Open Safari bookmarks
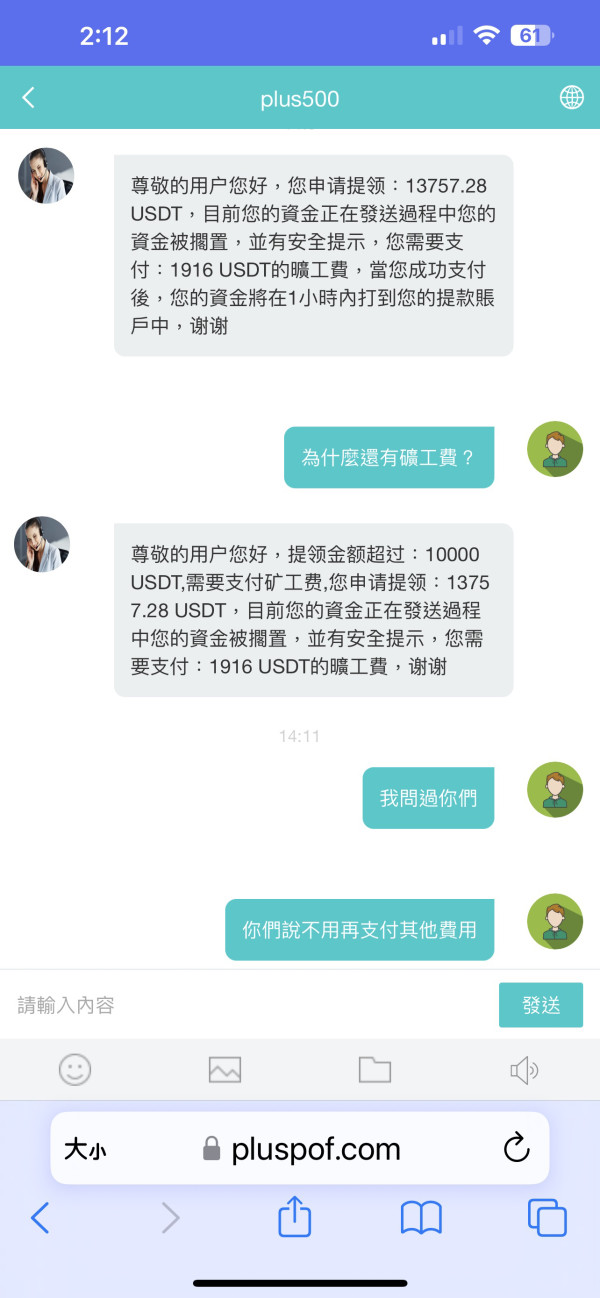 point(421,1218)
